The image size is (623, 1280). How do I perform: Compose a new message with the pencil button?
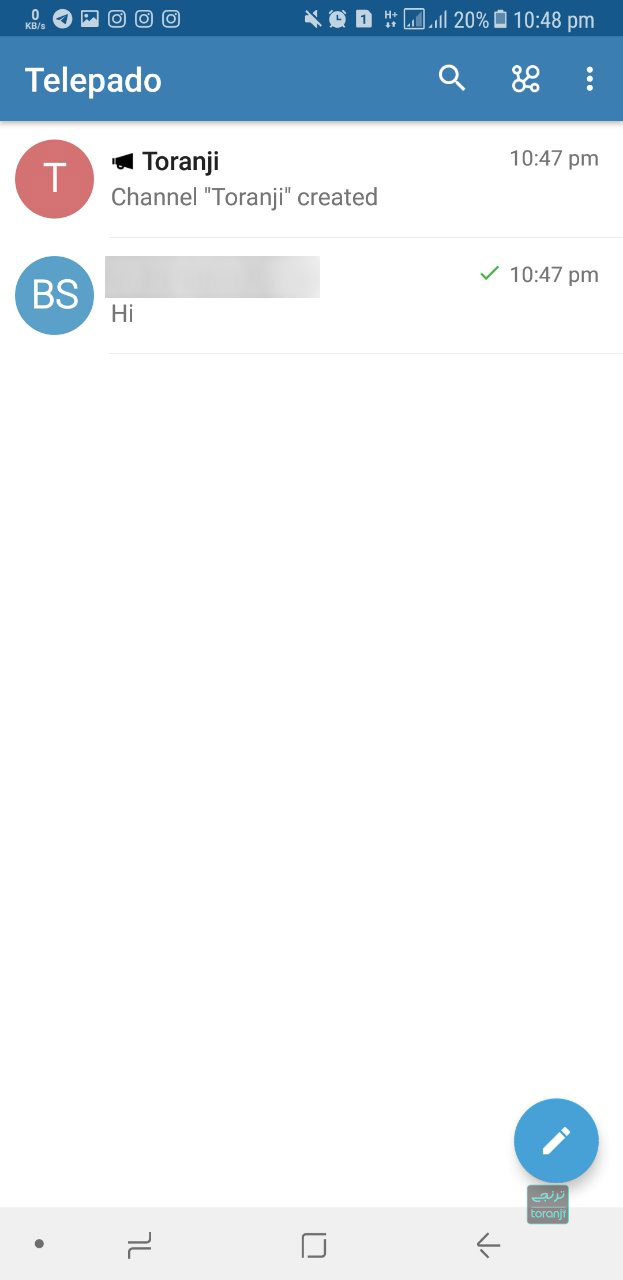pos(556,1140)
